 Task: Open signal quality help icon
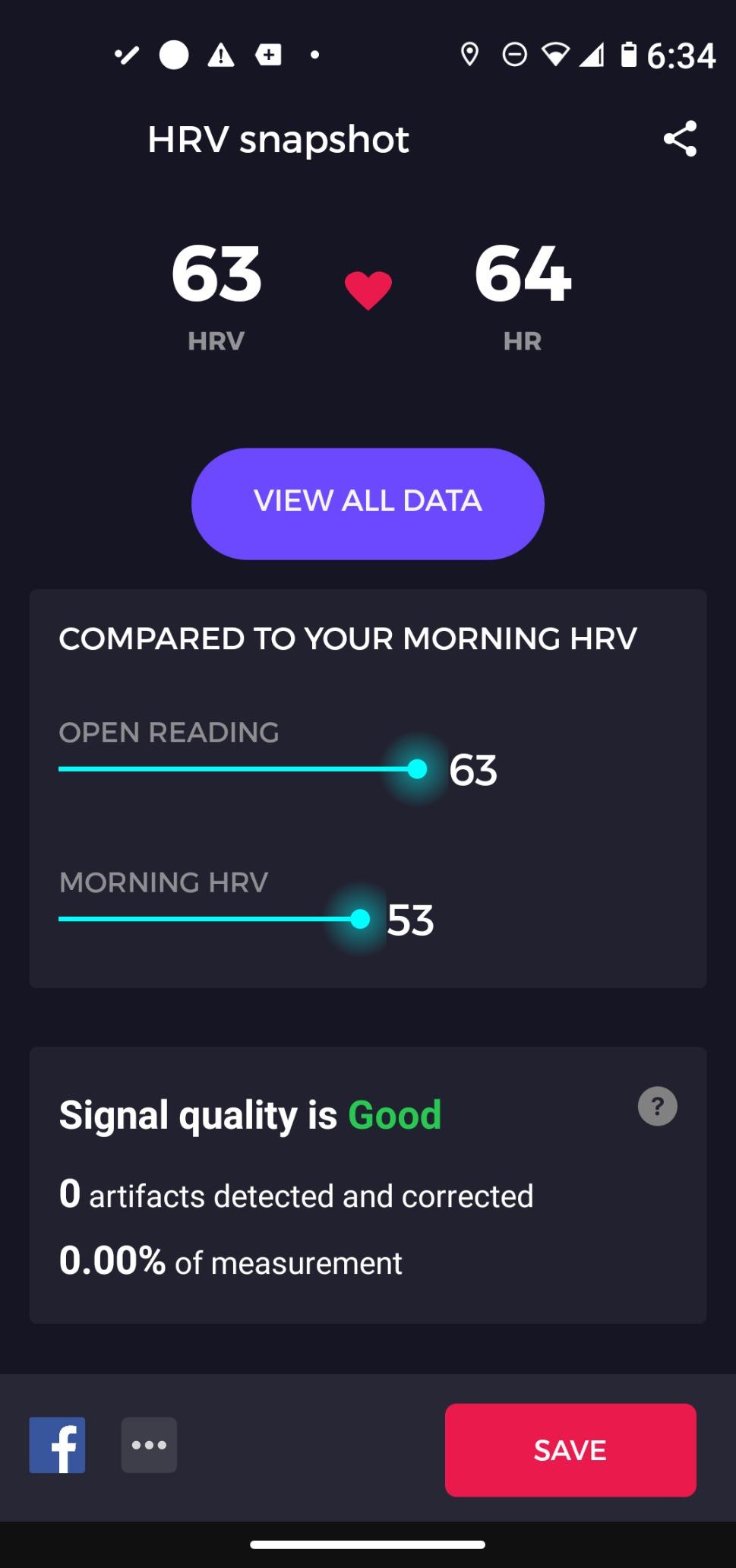pos(657,1106)
